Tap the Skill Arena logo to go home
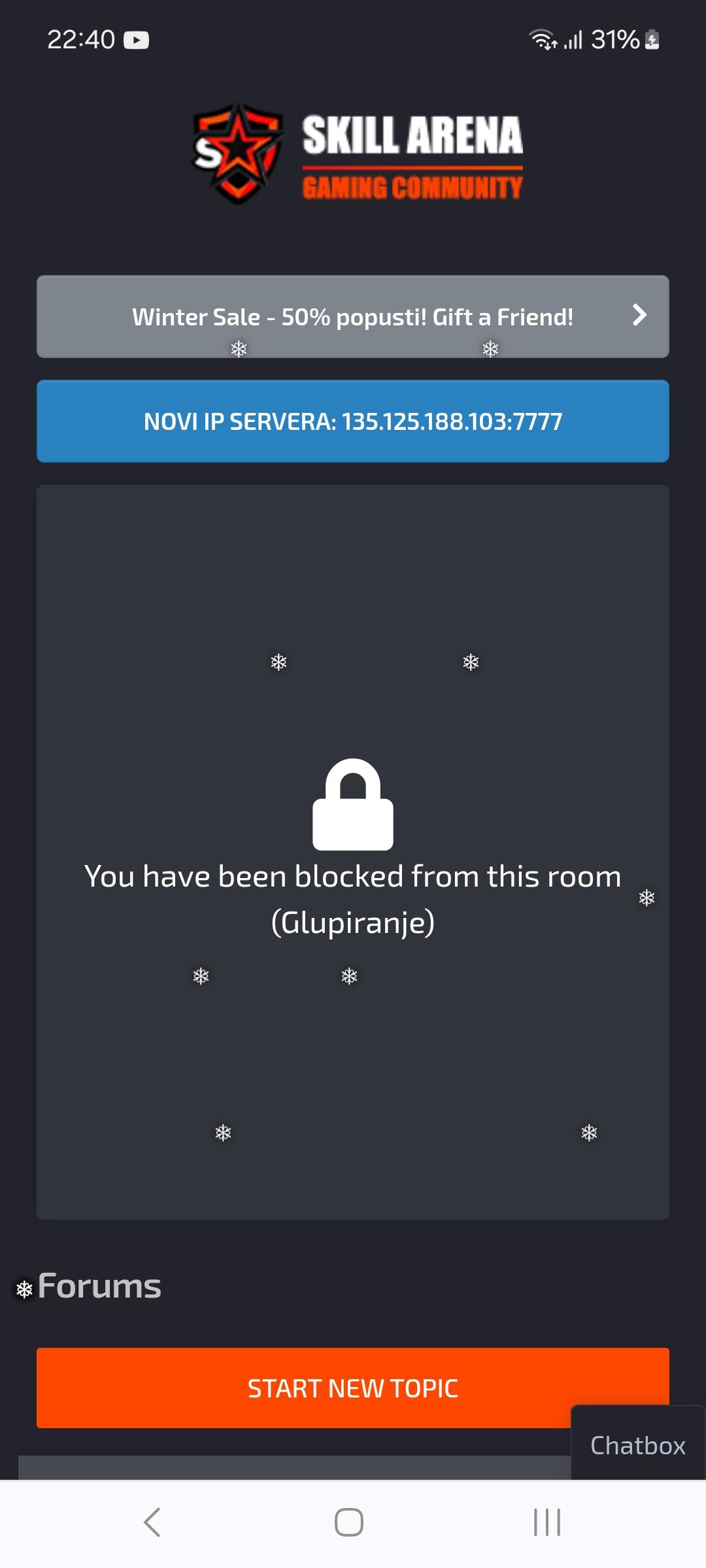 click(x=358, y=155)
